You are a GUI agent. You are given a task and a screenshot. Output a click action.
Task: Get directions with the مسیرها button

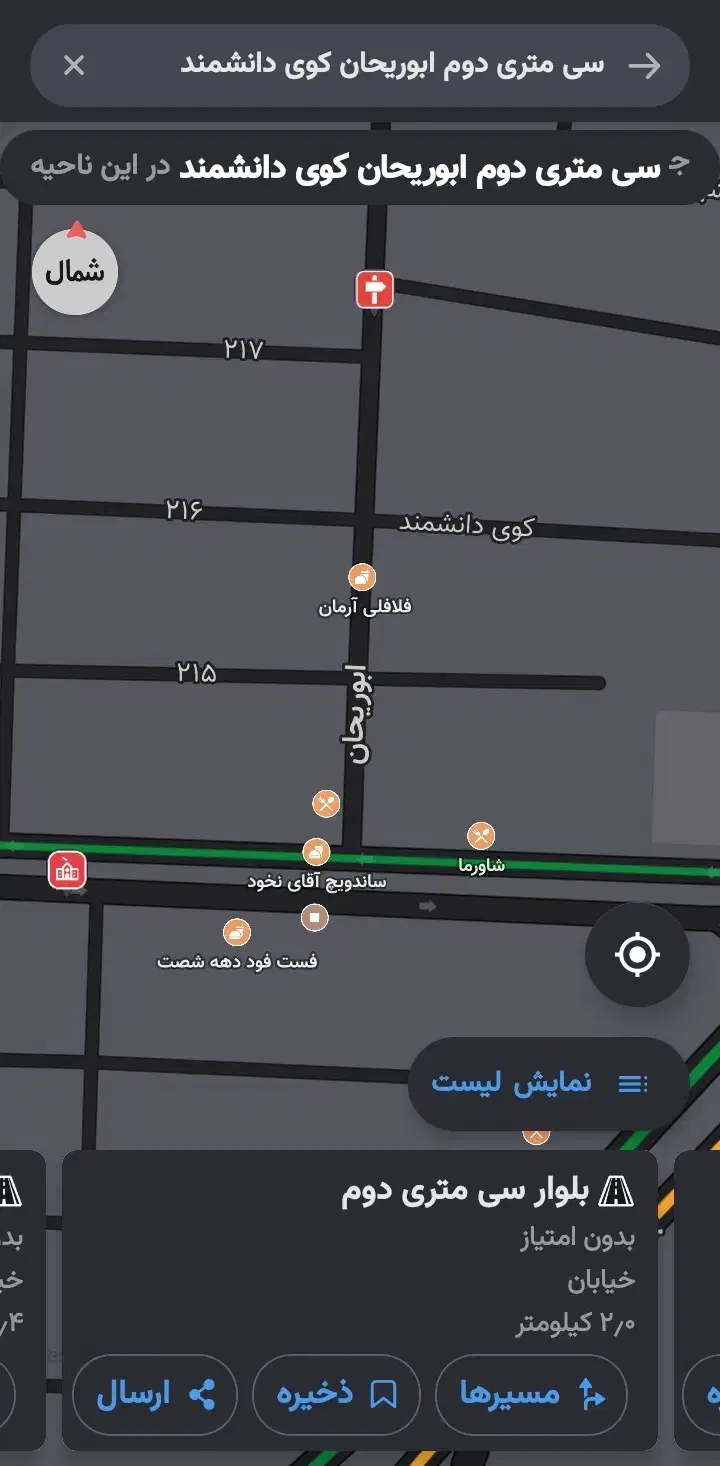532,1394
